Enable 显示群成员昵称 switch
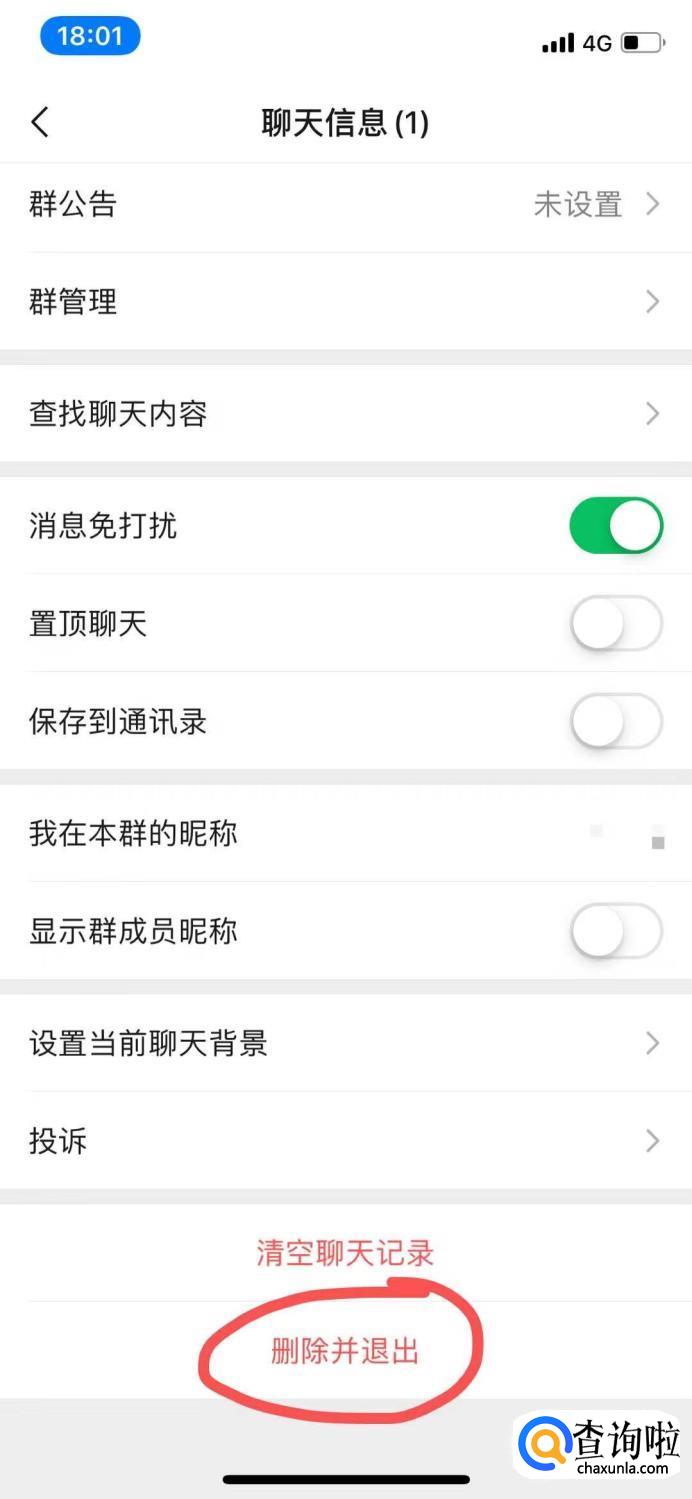692x1499 pixels. [615, 932]
